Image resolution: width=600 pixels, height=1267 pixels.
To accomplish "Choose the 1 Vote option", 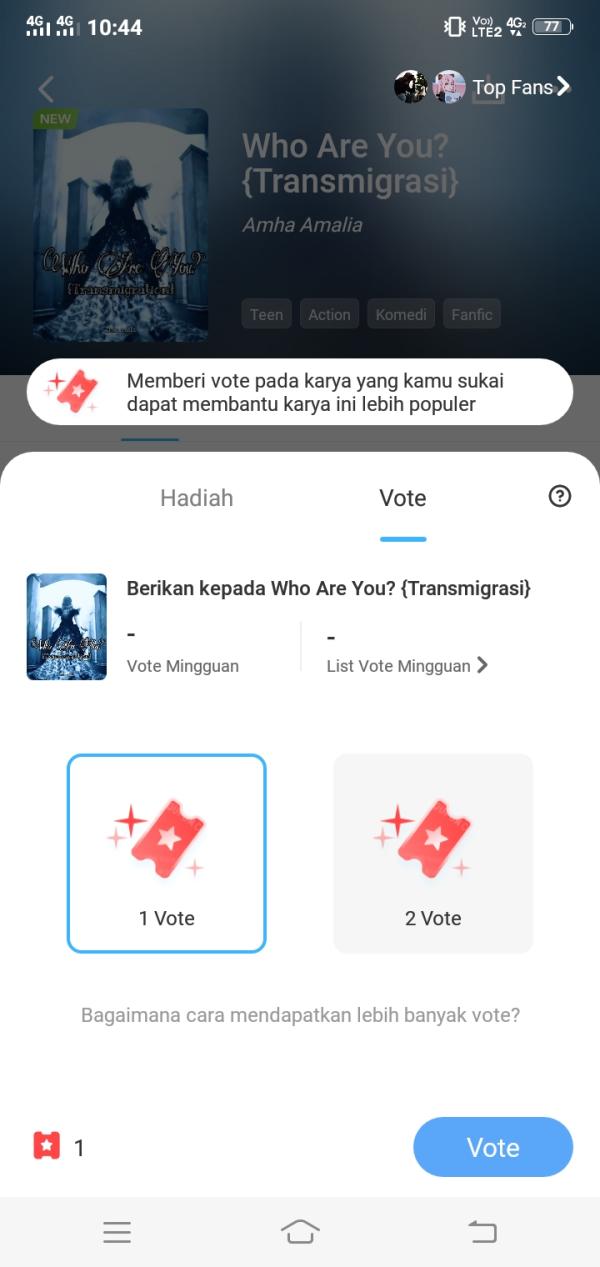I will coord(167,853).
